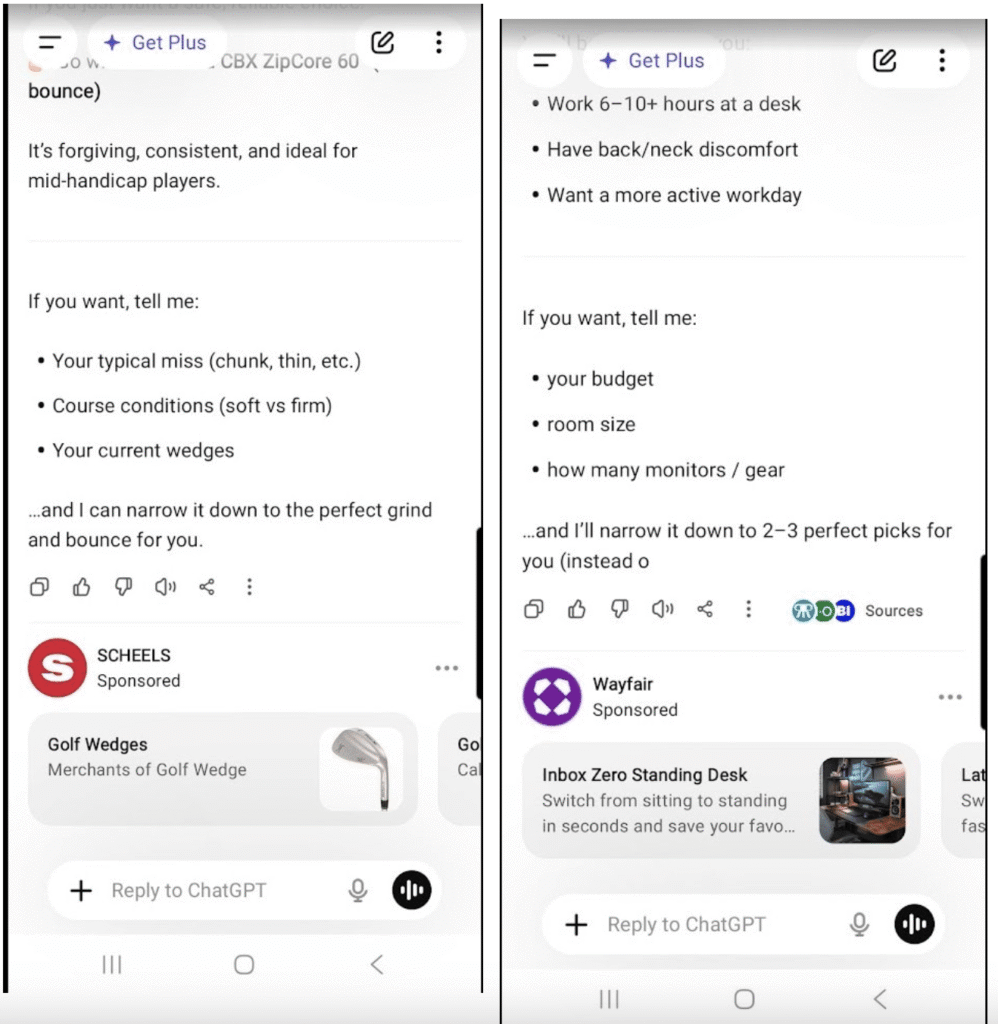
Task: Copy the wedge recommendation response
Action: coord(39,587)
